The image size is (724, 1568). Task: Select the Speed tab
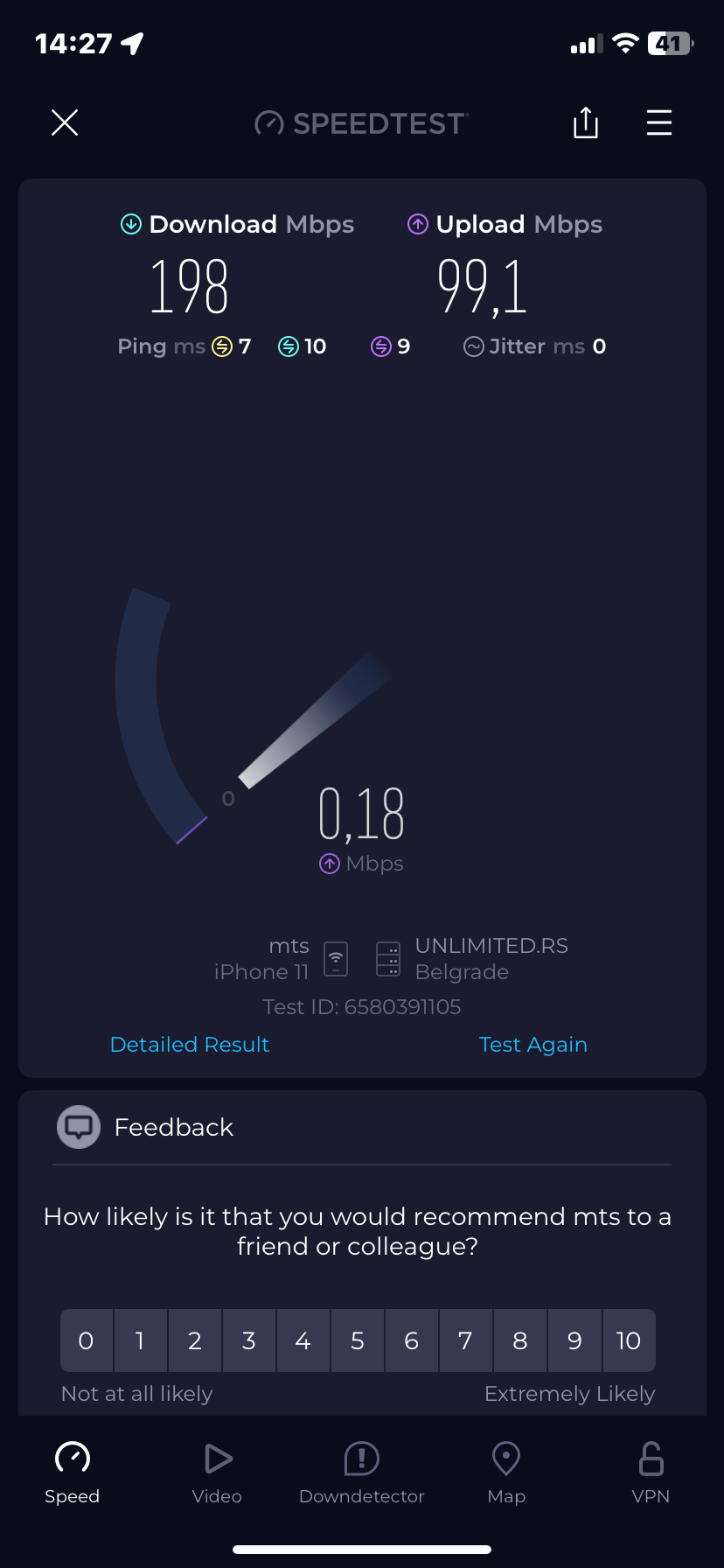(x=73, y=1473)
